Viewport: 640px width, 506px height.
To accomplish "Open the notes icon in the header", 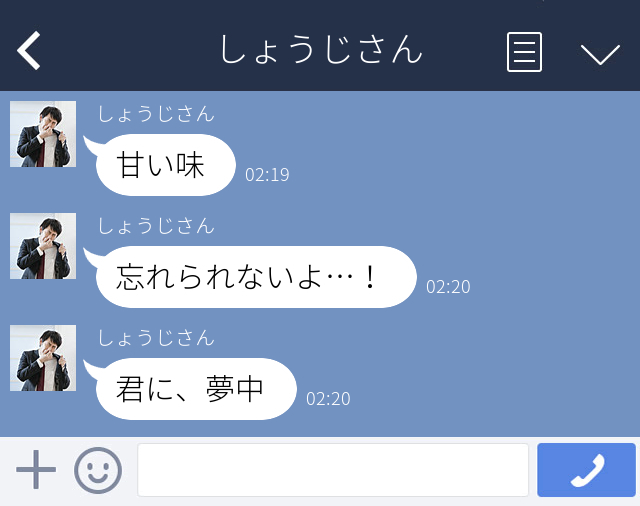I will pos(524,51).
